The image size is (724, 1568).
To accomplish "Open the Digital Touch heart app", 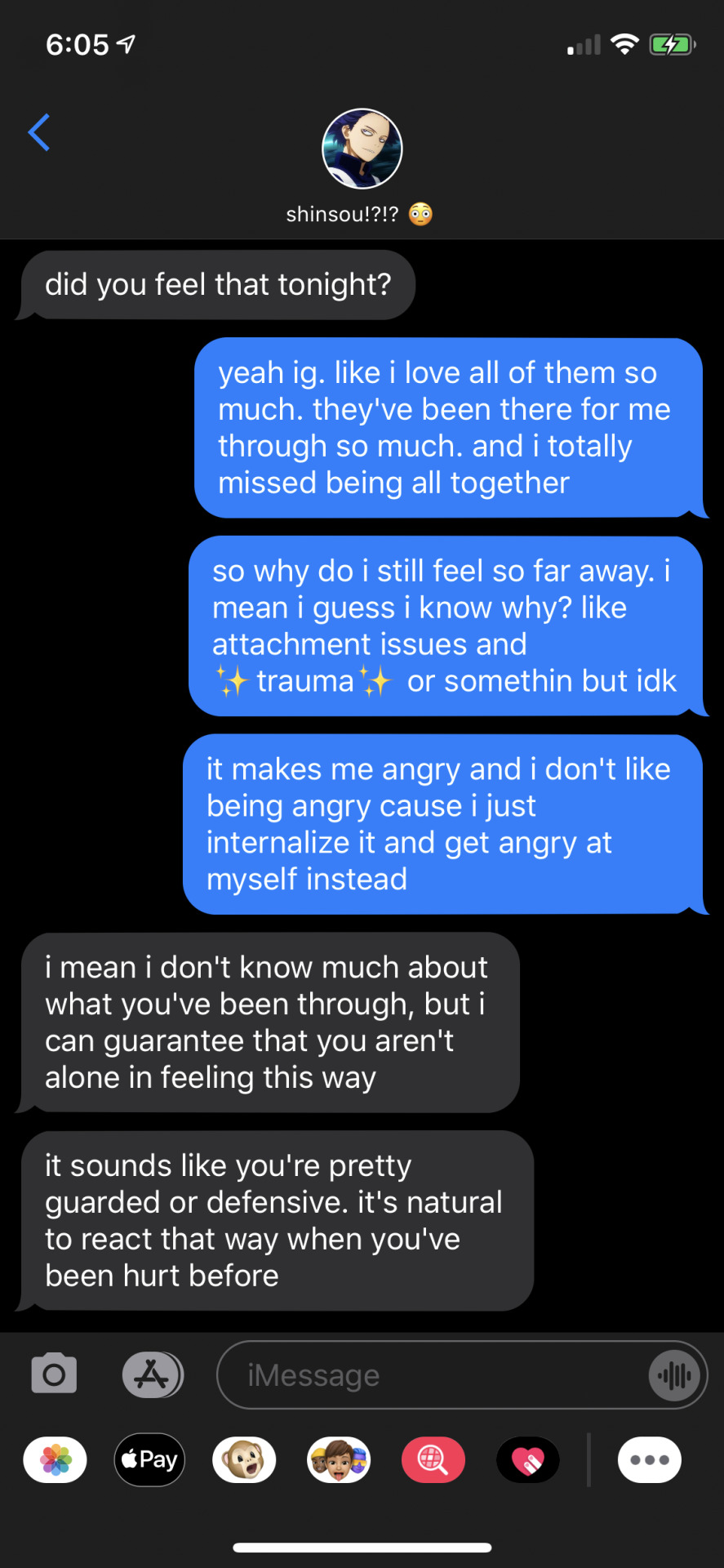I will point(528,1459).
